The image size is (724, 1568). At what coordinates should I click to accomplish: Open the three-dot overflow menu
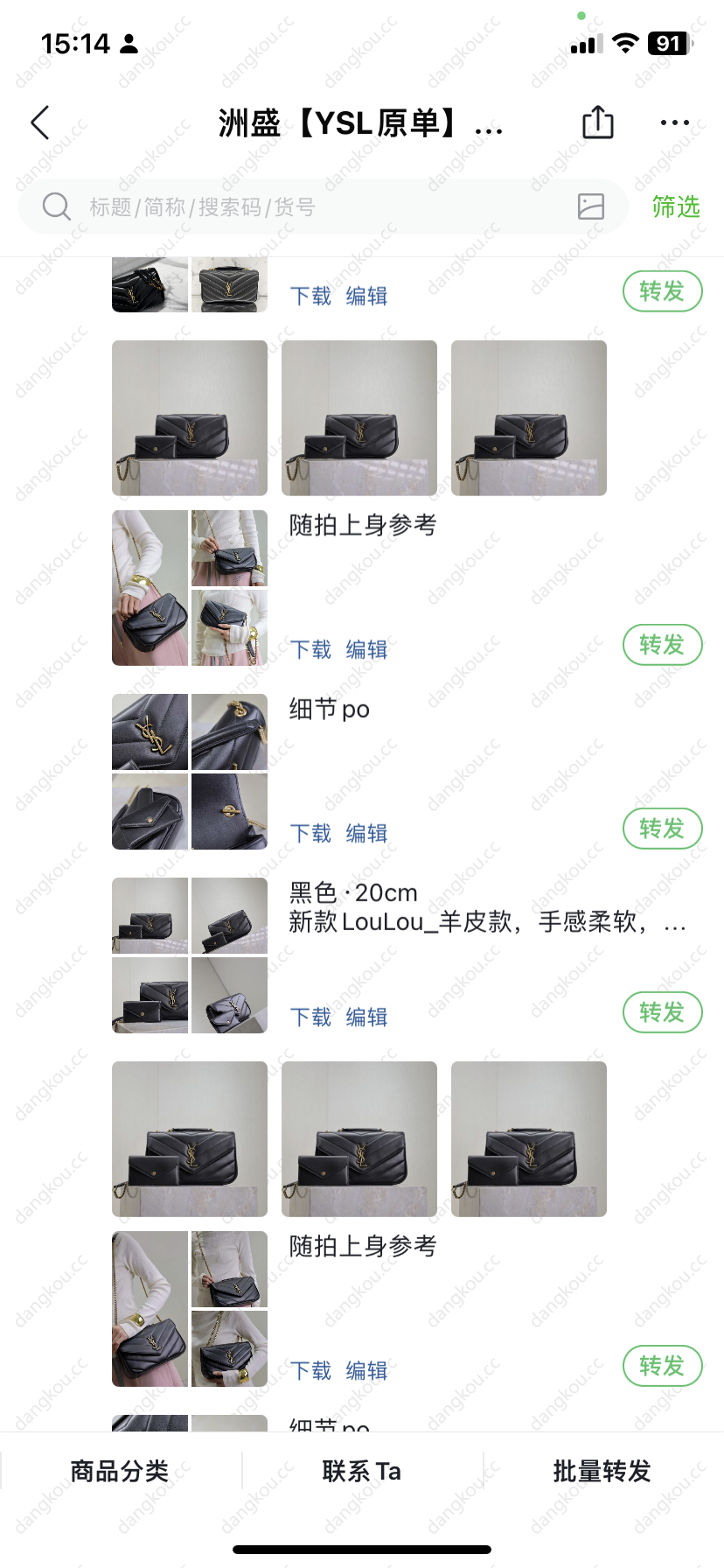click(x=674, y=122)
